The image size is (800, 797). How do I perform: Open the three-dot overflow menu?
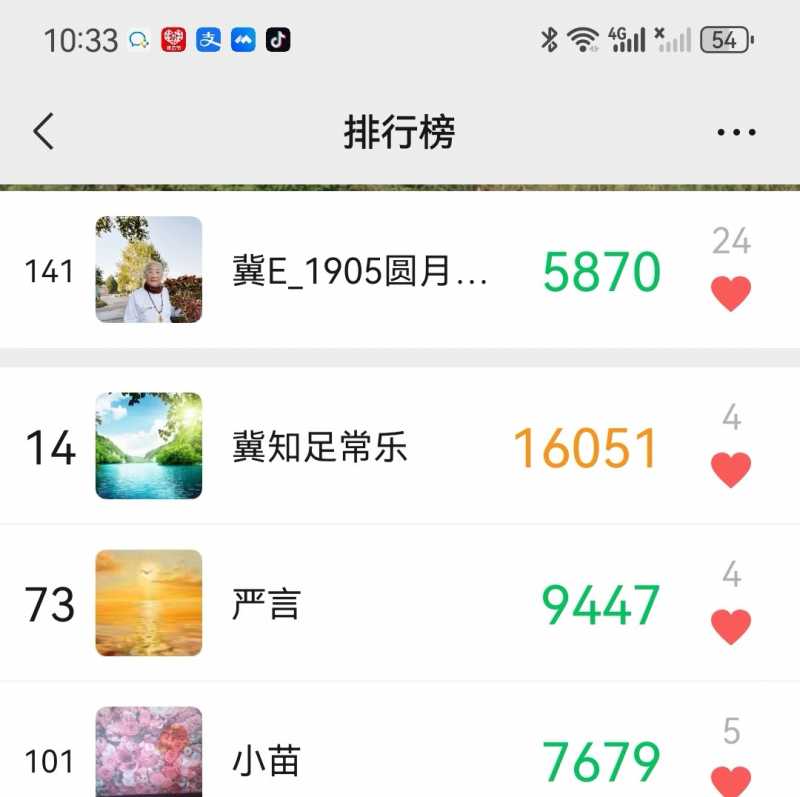pyautogui.click(x=736, y=132)
